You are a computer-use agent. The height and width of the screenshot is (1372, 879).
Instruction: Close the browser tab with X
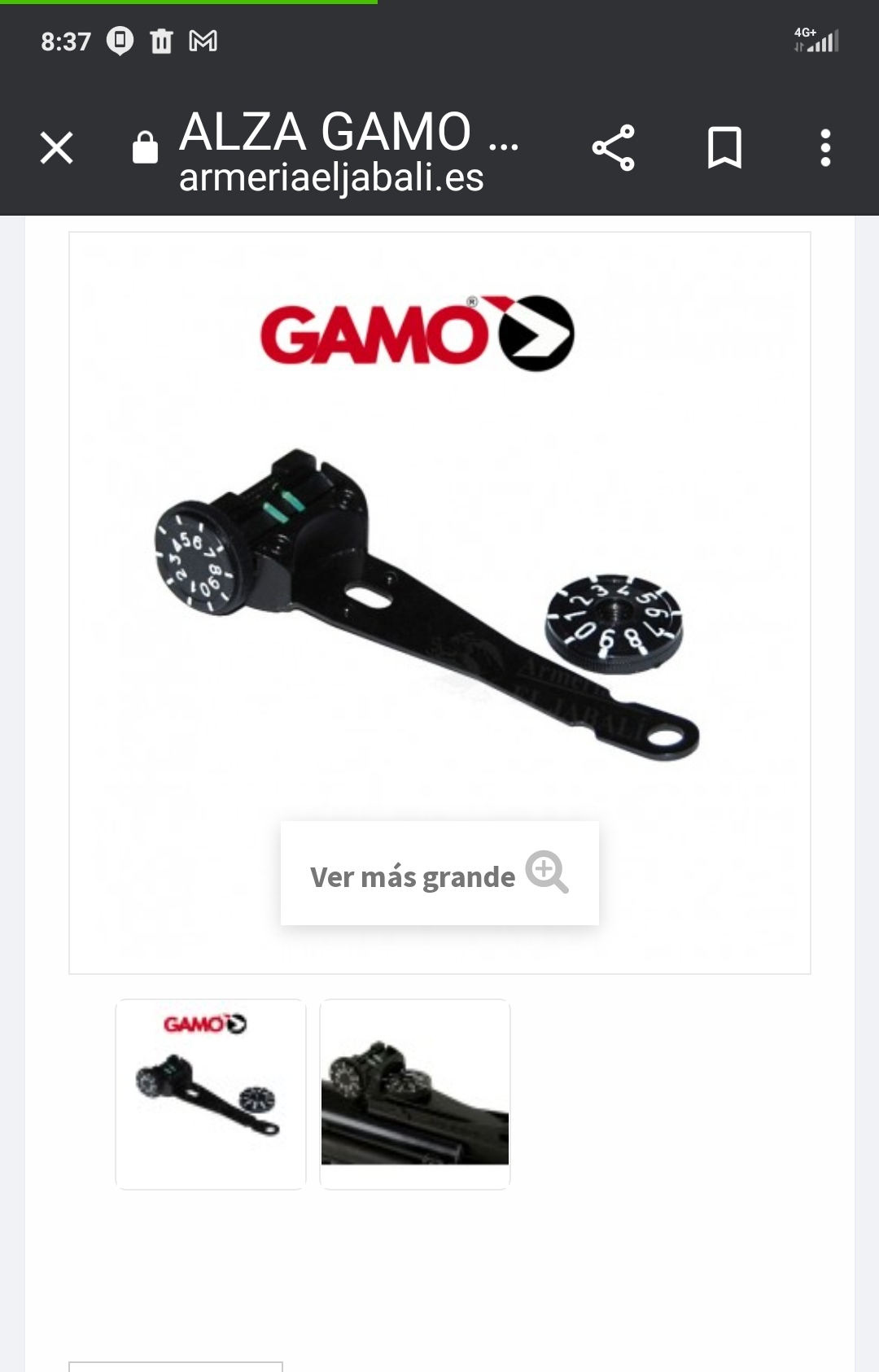[57, 148]
